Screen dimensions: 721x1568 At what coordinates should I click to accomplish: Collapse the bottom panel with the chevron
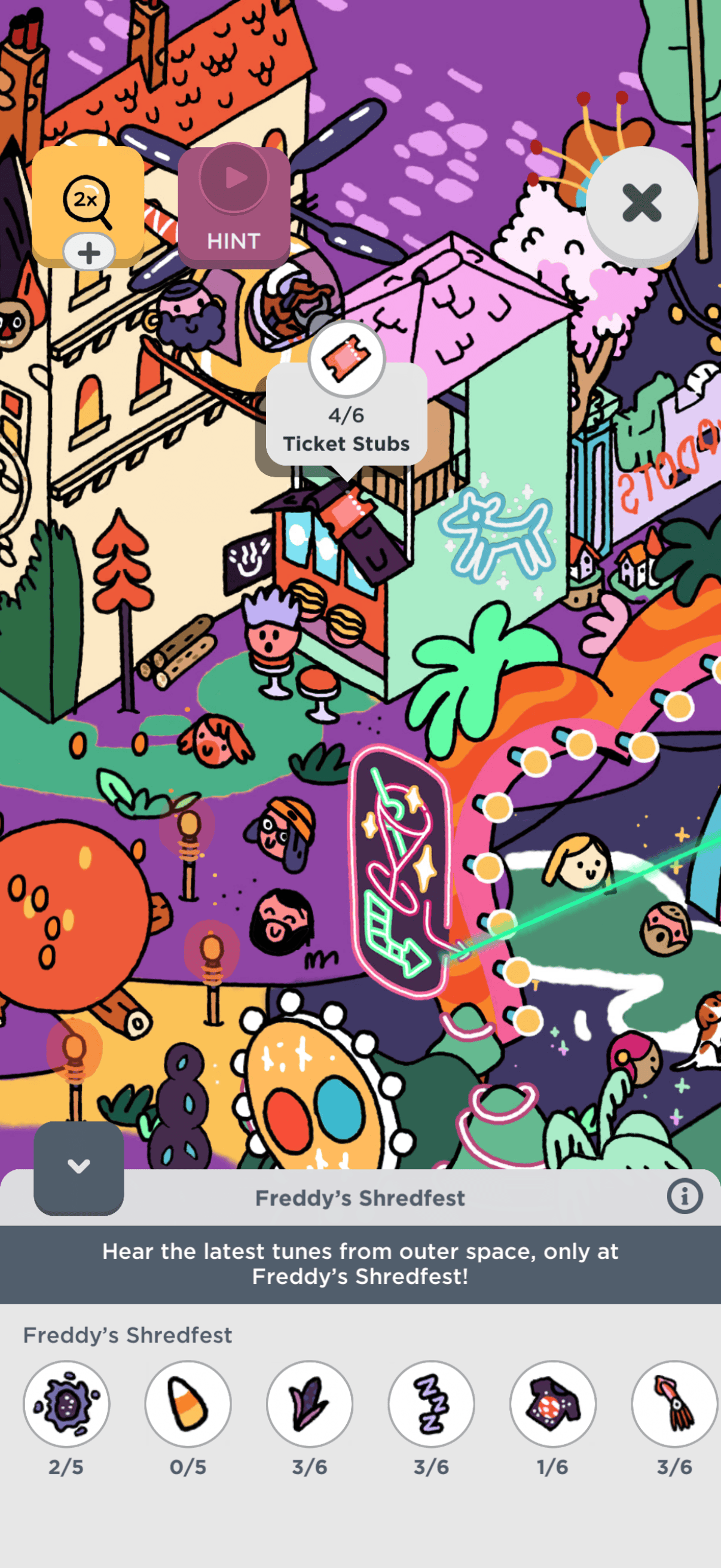pos(78,1166)
